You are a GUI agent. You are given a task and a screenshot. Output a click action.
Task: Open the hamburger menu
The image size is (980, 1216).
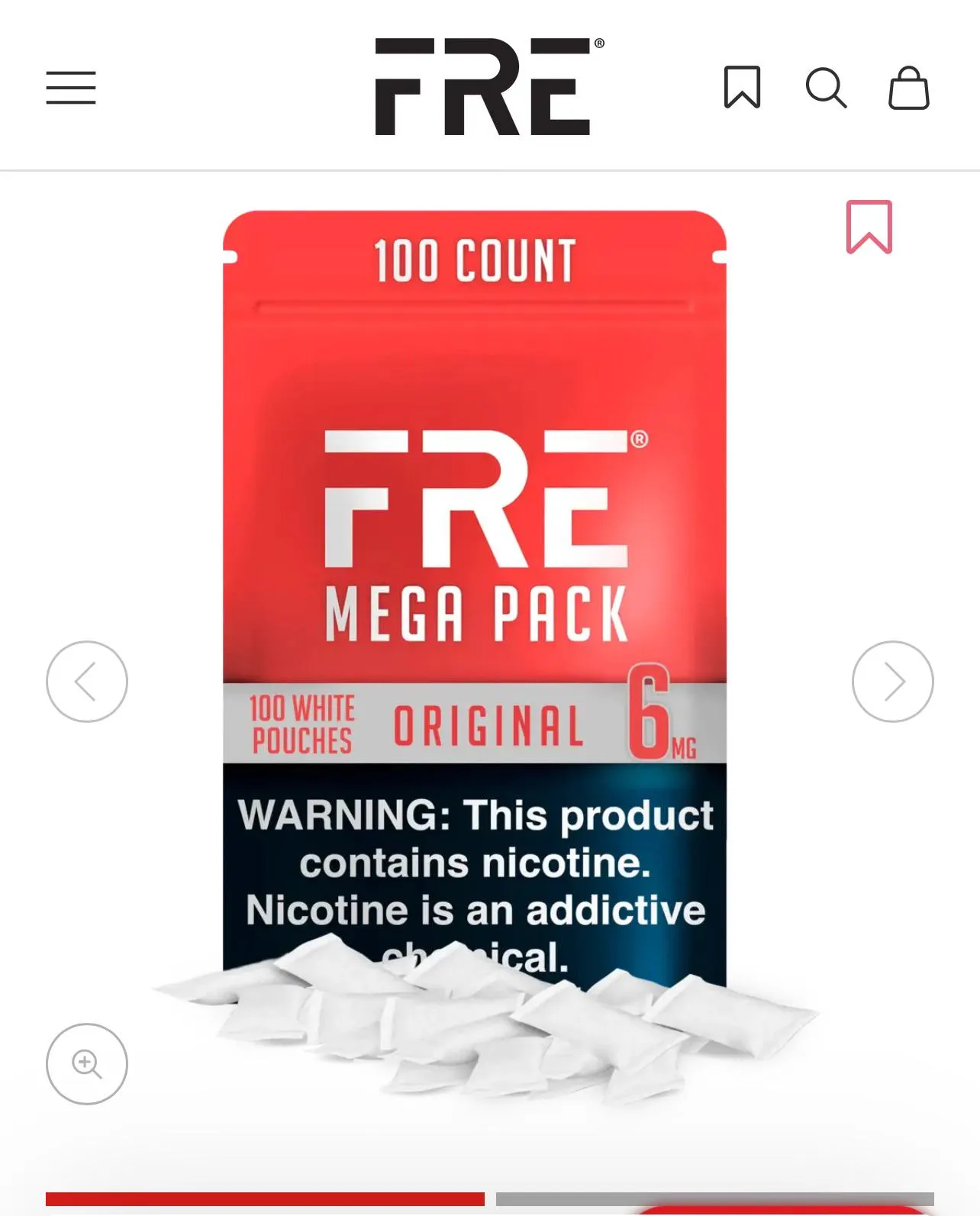point(71,88)
